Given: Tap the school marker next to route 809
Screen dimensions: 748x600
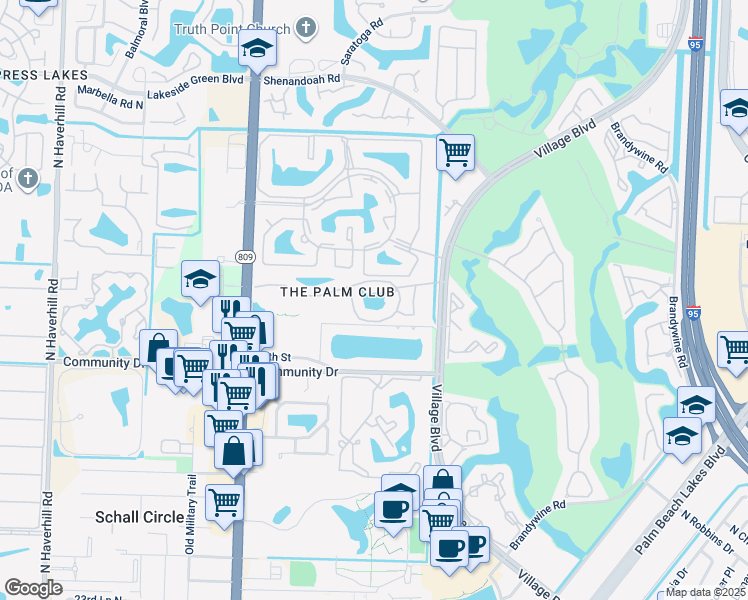Looking at the screenshot, I should 200,278.
